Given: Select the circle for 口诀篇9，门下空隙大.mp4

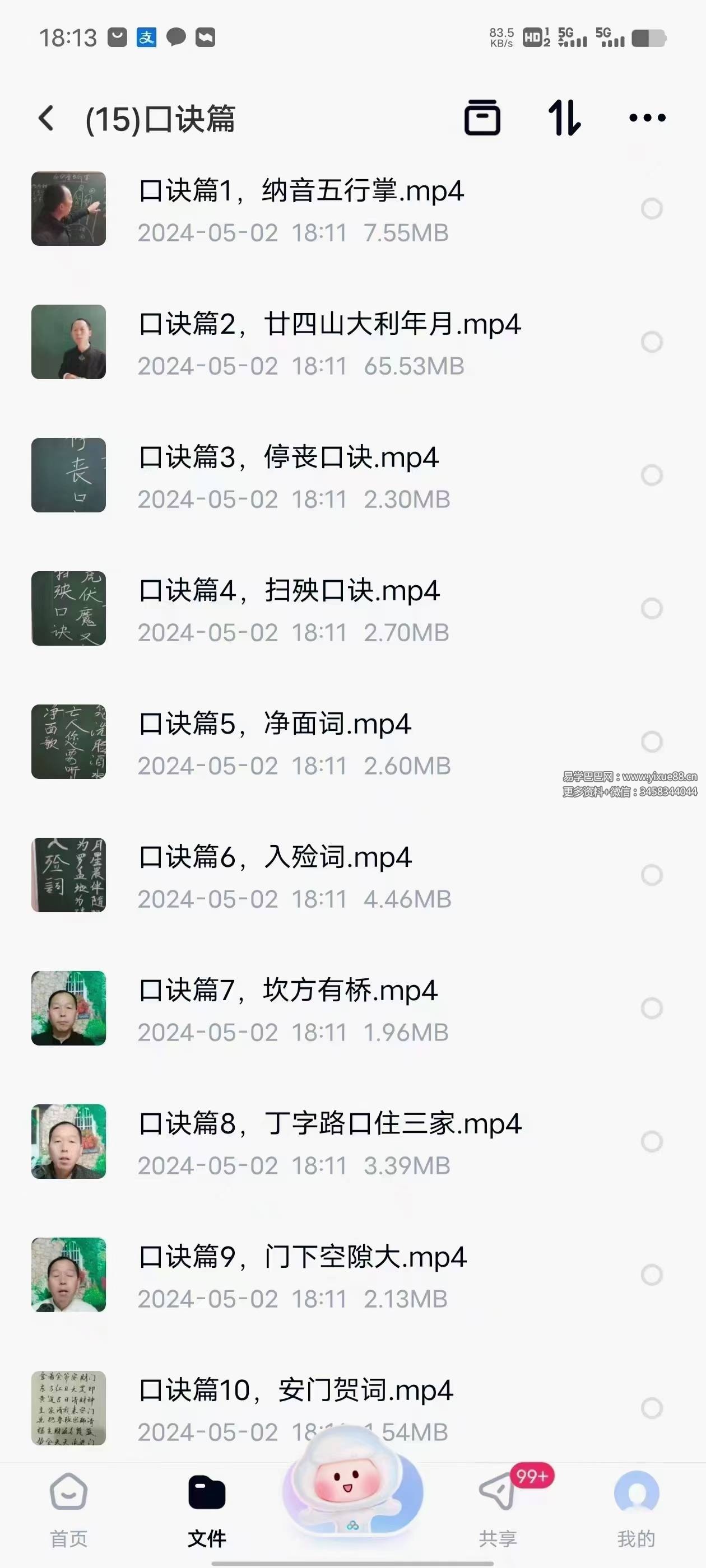Looking at the screenshot, I should coord(651,1275).
